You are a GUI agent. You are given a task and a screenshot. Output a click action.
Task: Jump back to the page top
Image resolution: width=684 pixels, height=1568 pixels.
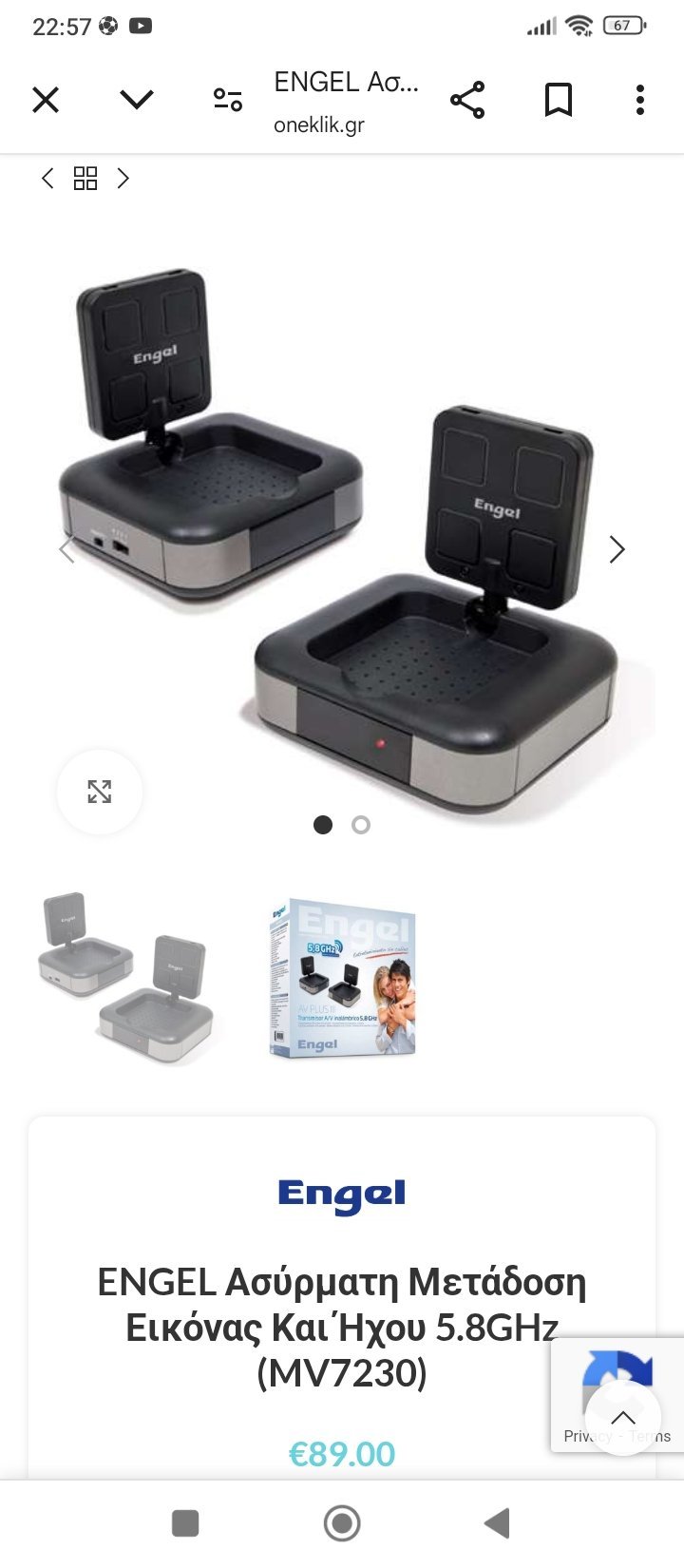point(623,1418)
